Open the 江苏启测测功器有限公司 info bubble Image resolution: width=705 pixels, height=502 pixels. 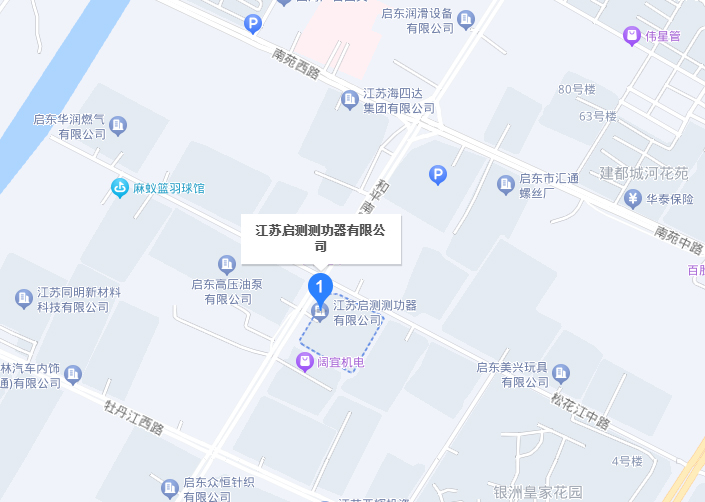[x=320, y=238]
